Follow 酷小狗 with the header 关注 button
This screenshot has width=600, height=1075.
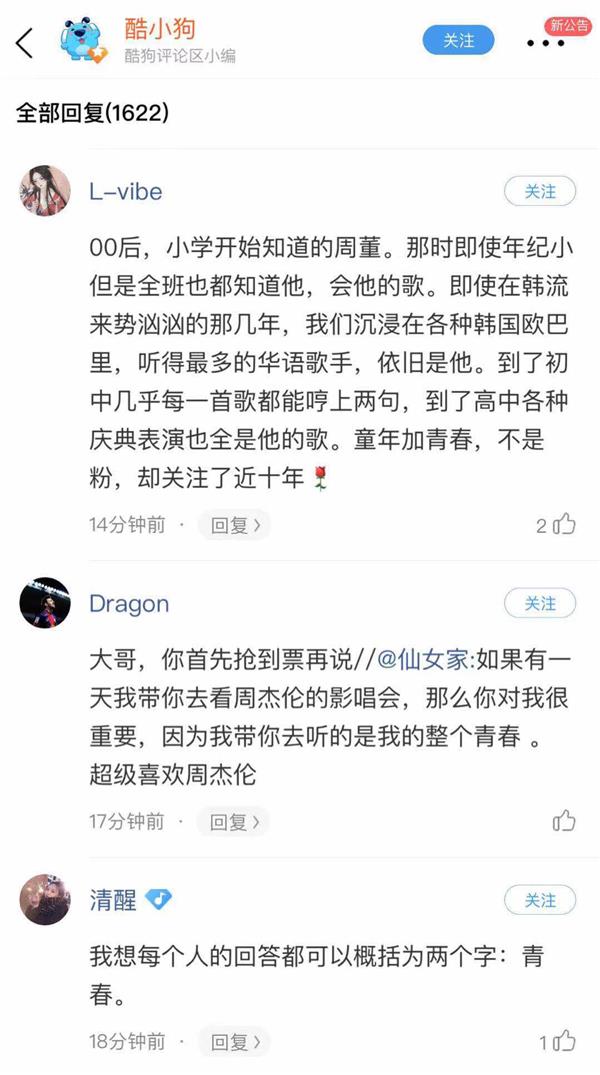459,40
